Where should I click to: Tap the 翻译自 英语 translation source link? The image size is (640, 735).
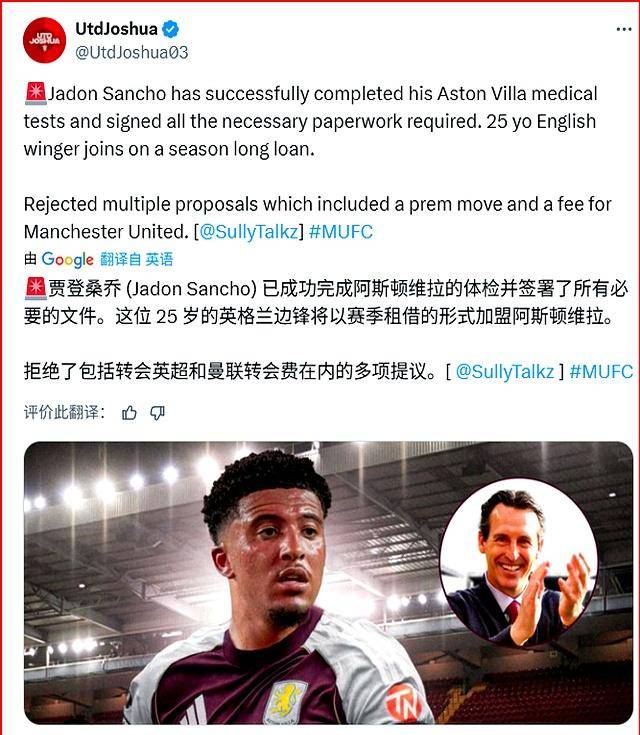(x=136, y=259)
